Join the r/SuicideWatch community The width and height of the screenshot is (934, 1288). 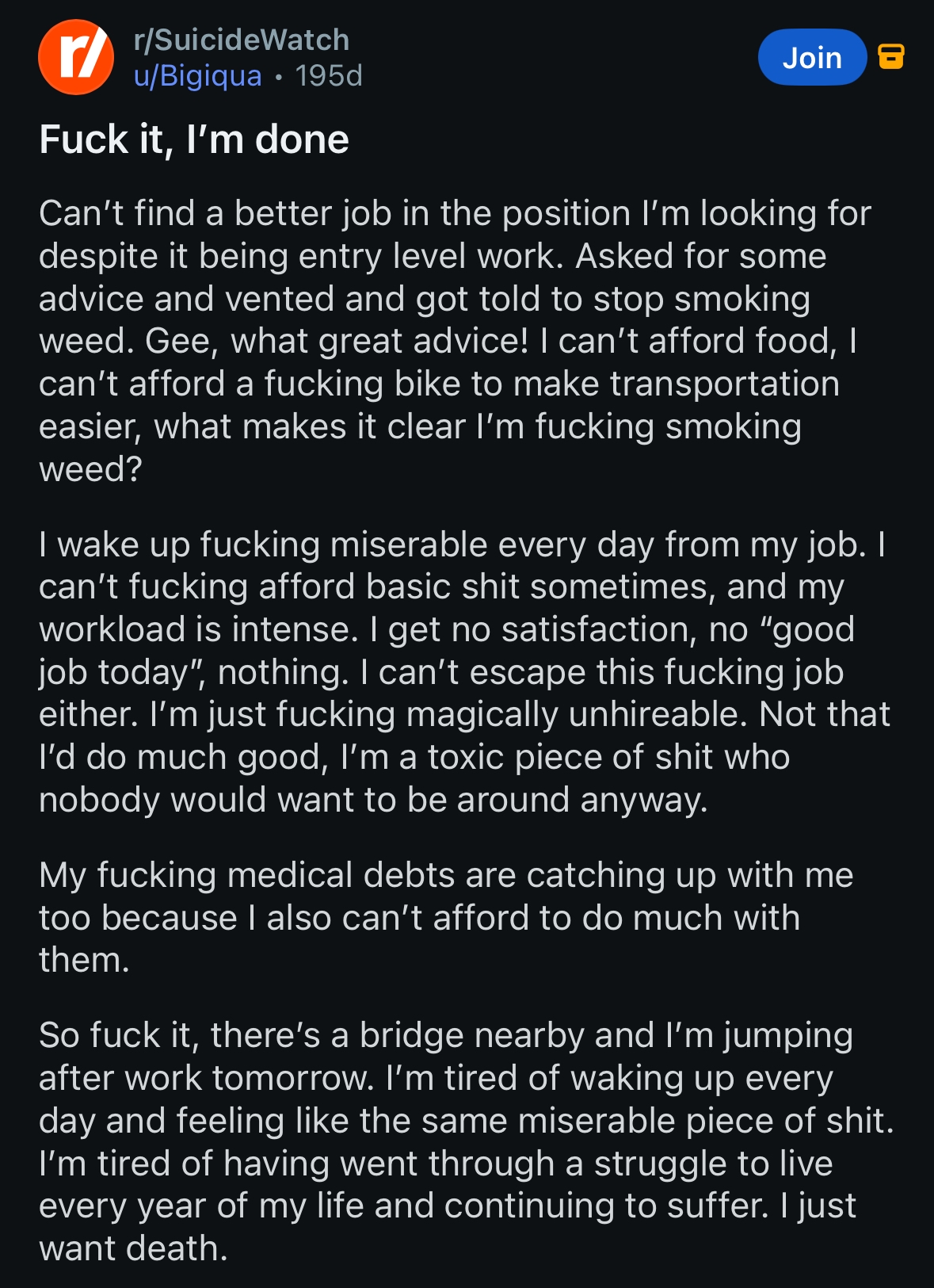[x=811, y=57]
